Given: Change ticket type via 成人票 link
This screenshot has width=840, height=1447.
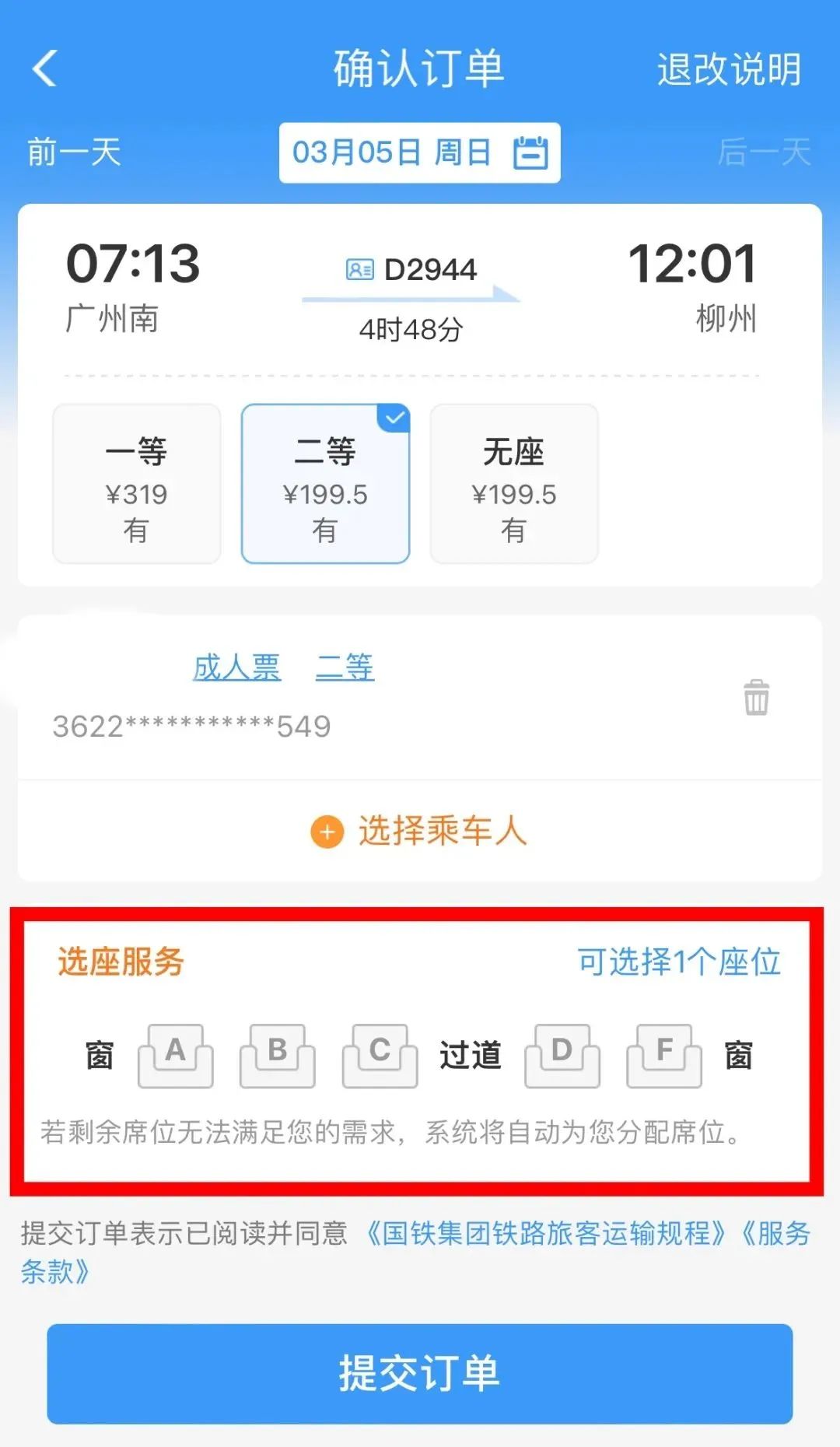Looking at the screenshot, I should click(x=236, y=667).
